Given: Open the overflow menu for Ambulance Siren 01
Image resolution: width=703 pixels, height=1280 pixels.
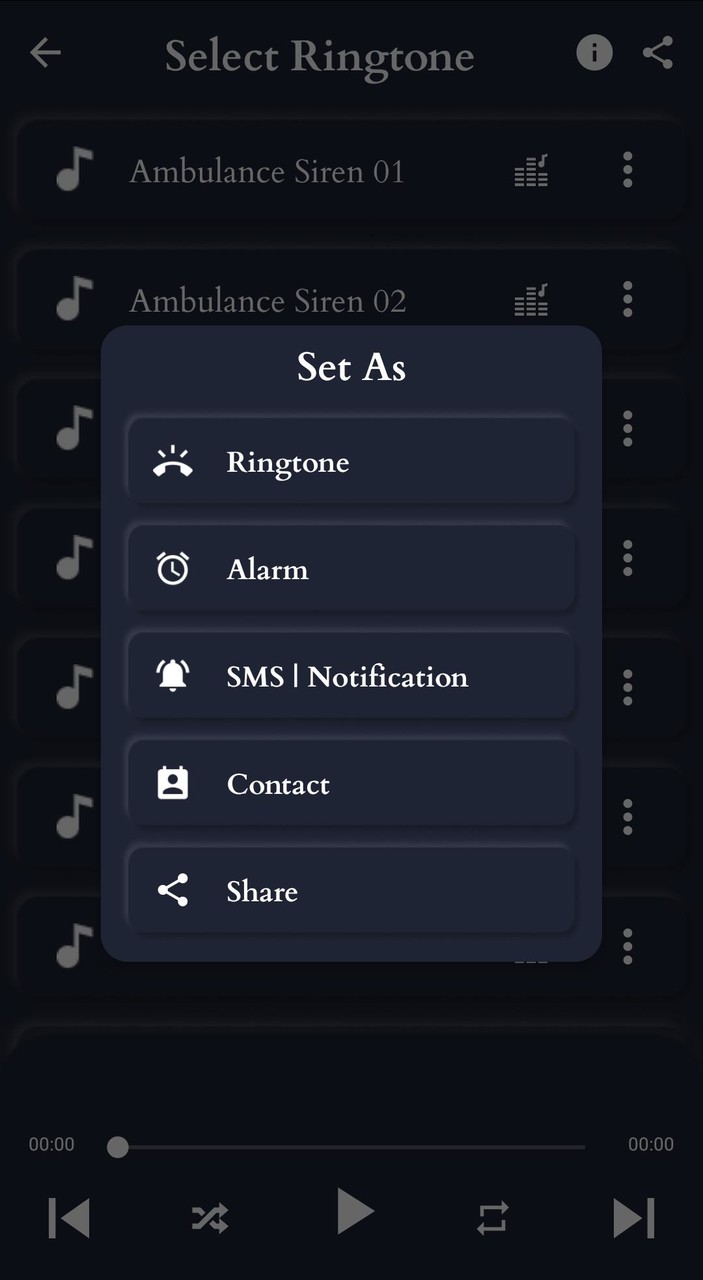Looking at the screenshot, I should [628, 170].
